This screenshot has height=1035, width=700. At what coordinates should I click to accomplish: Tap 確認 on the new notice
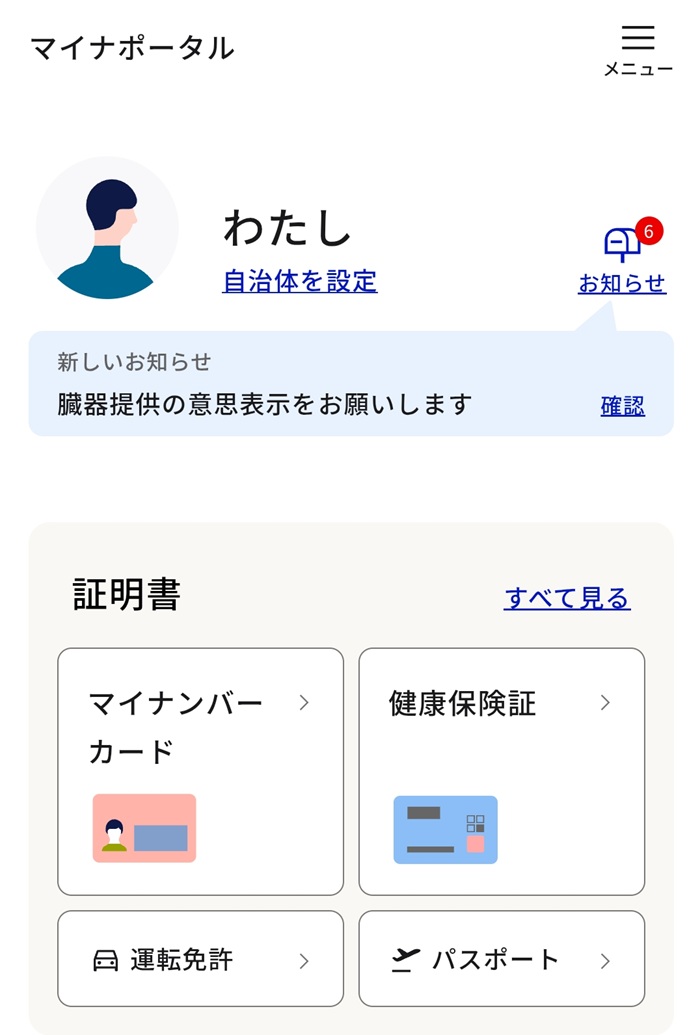(622, 405)
